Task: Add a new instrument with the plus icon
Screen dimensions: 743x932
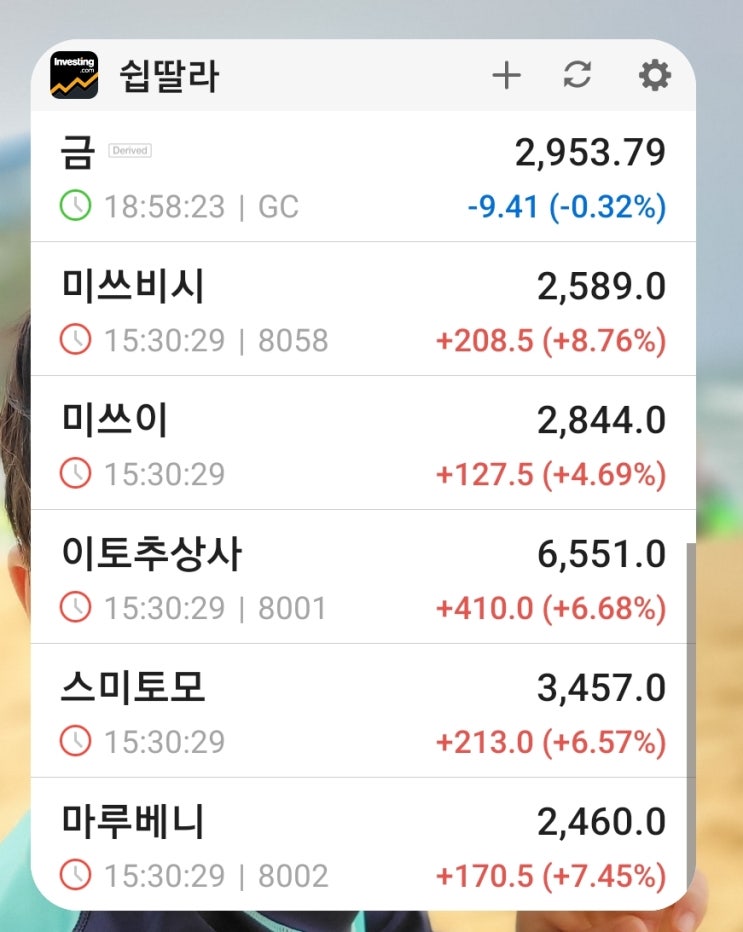Action: [x=507, y=76]
